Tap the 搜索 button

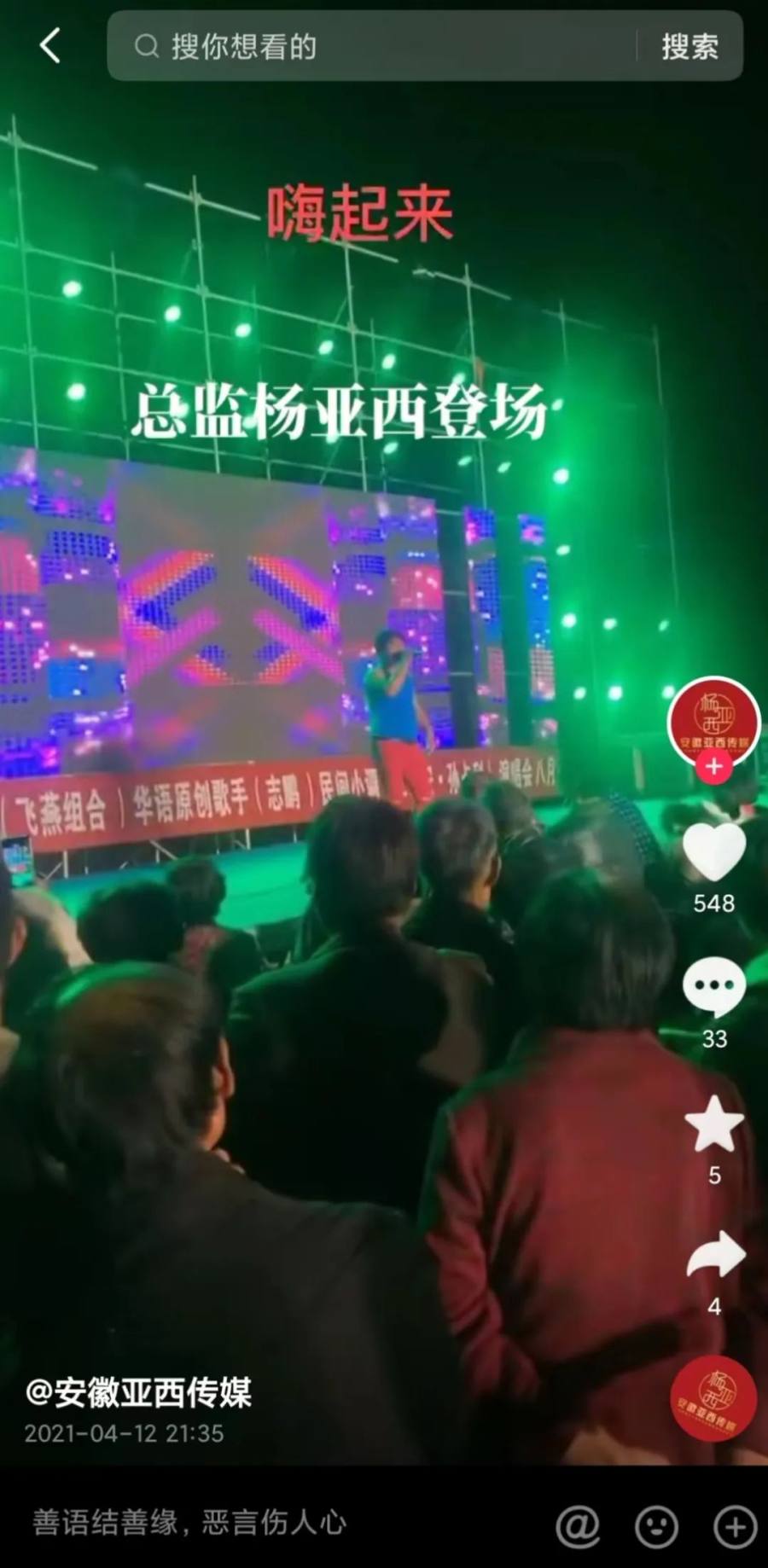(689, 46)
